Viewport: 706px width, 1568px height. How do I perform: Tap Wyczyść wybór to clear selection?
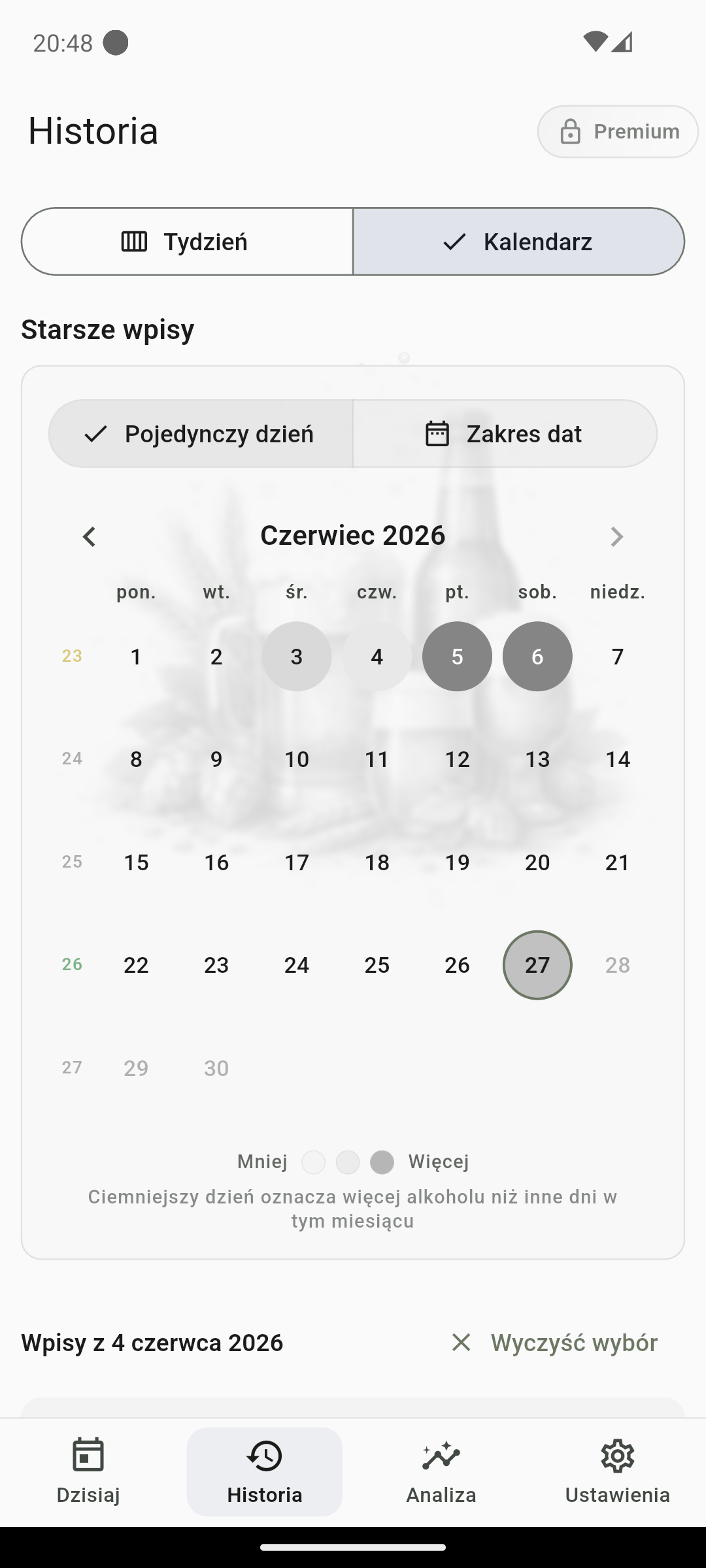click(x=554, y=1343)
